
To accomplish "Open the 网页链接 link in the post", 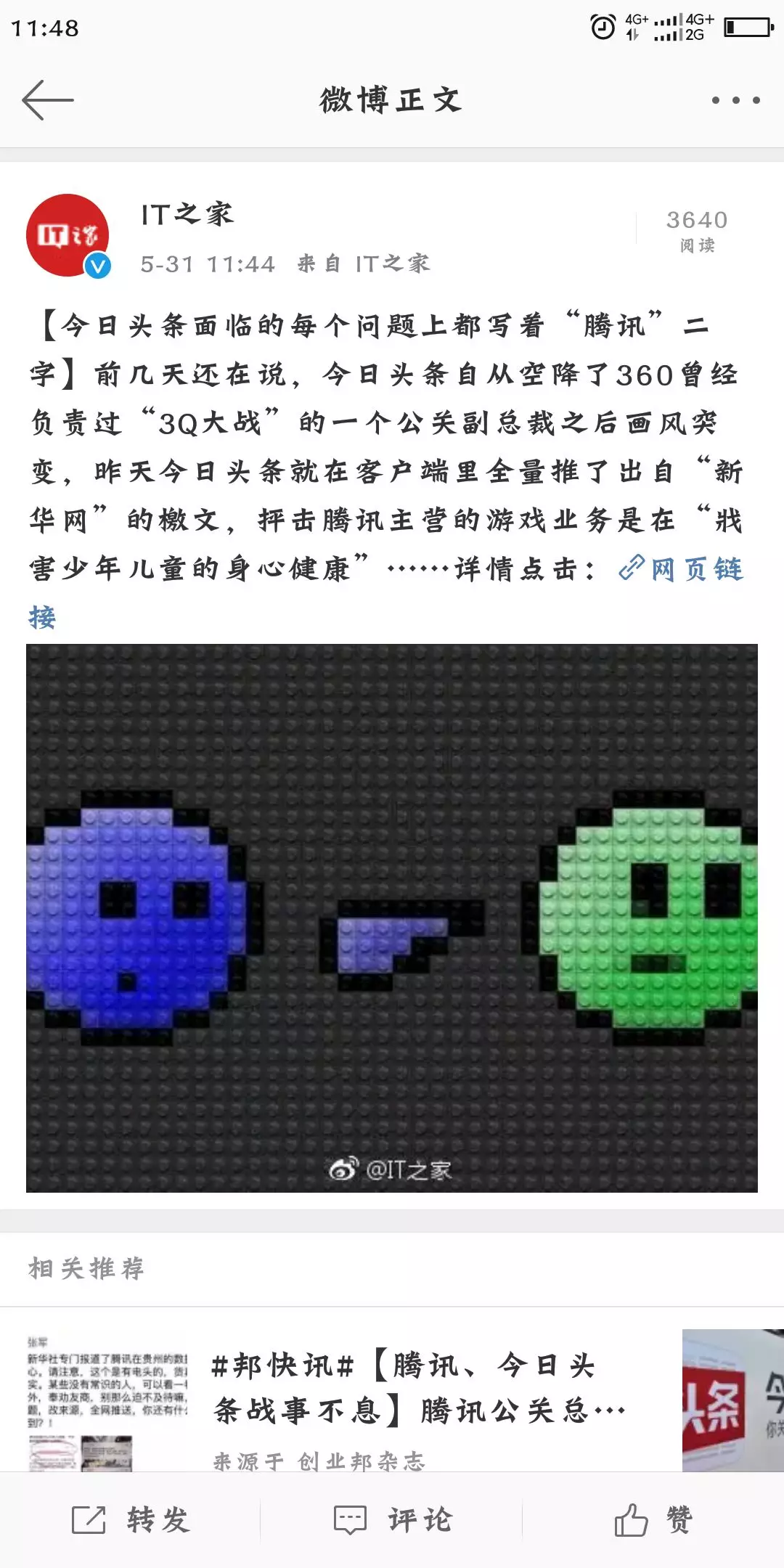I will pyautogui.click(x=681, y=569).
